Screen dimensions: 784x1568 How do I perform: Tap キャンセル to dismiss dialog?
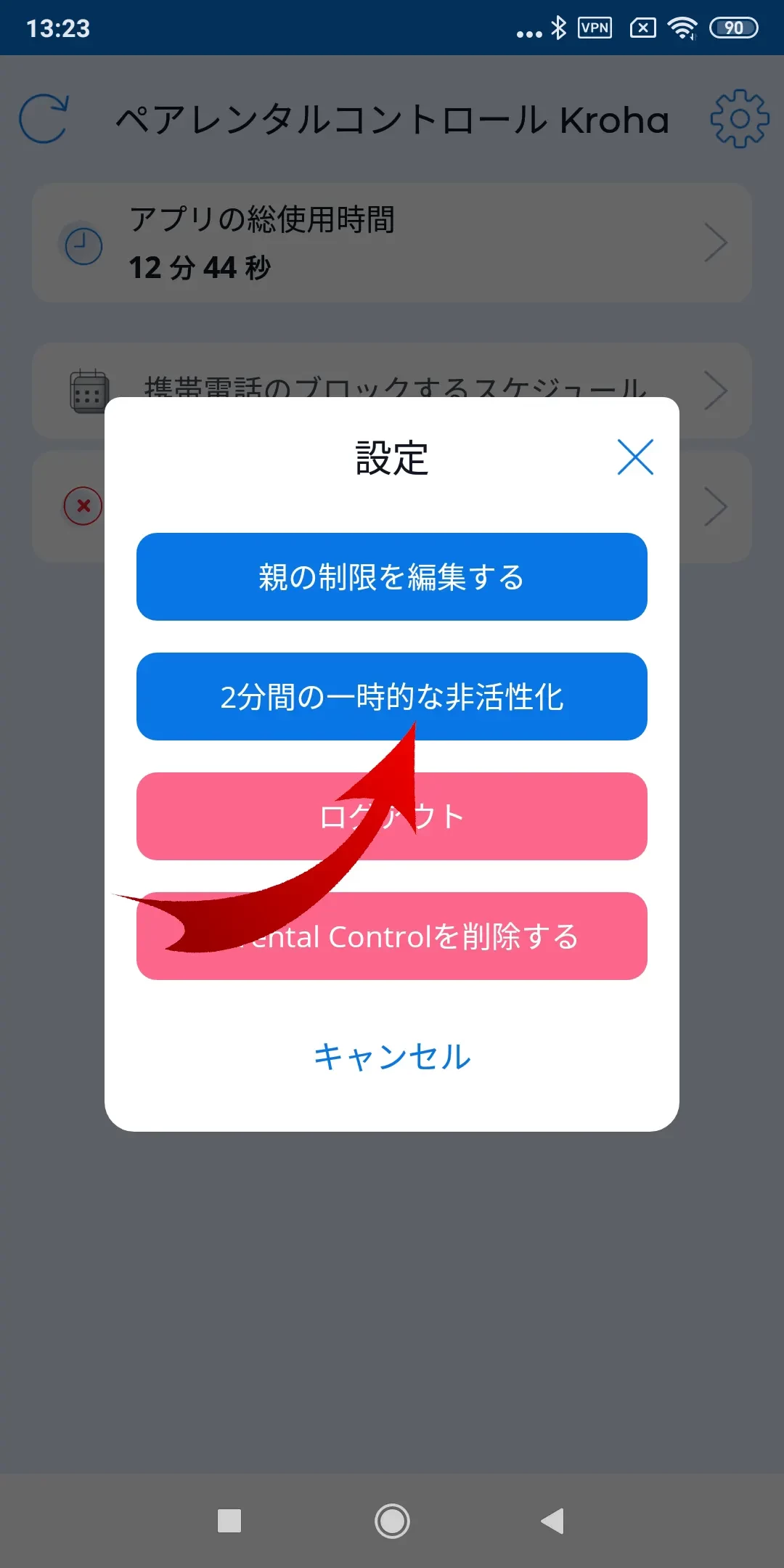391,1056
